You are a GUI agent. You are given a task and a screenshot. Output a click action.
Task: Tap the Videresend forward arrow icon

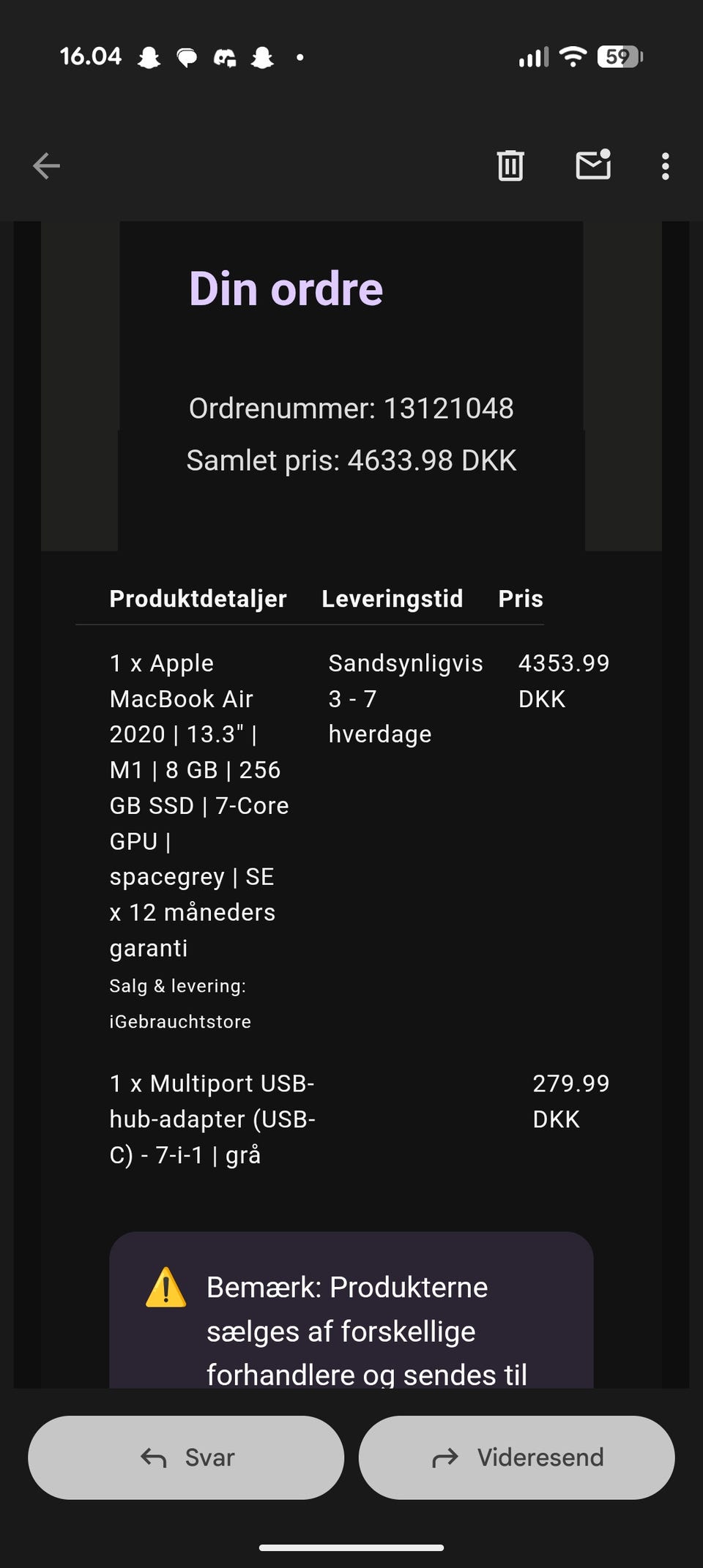[445, 1457]
